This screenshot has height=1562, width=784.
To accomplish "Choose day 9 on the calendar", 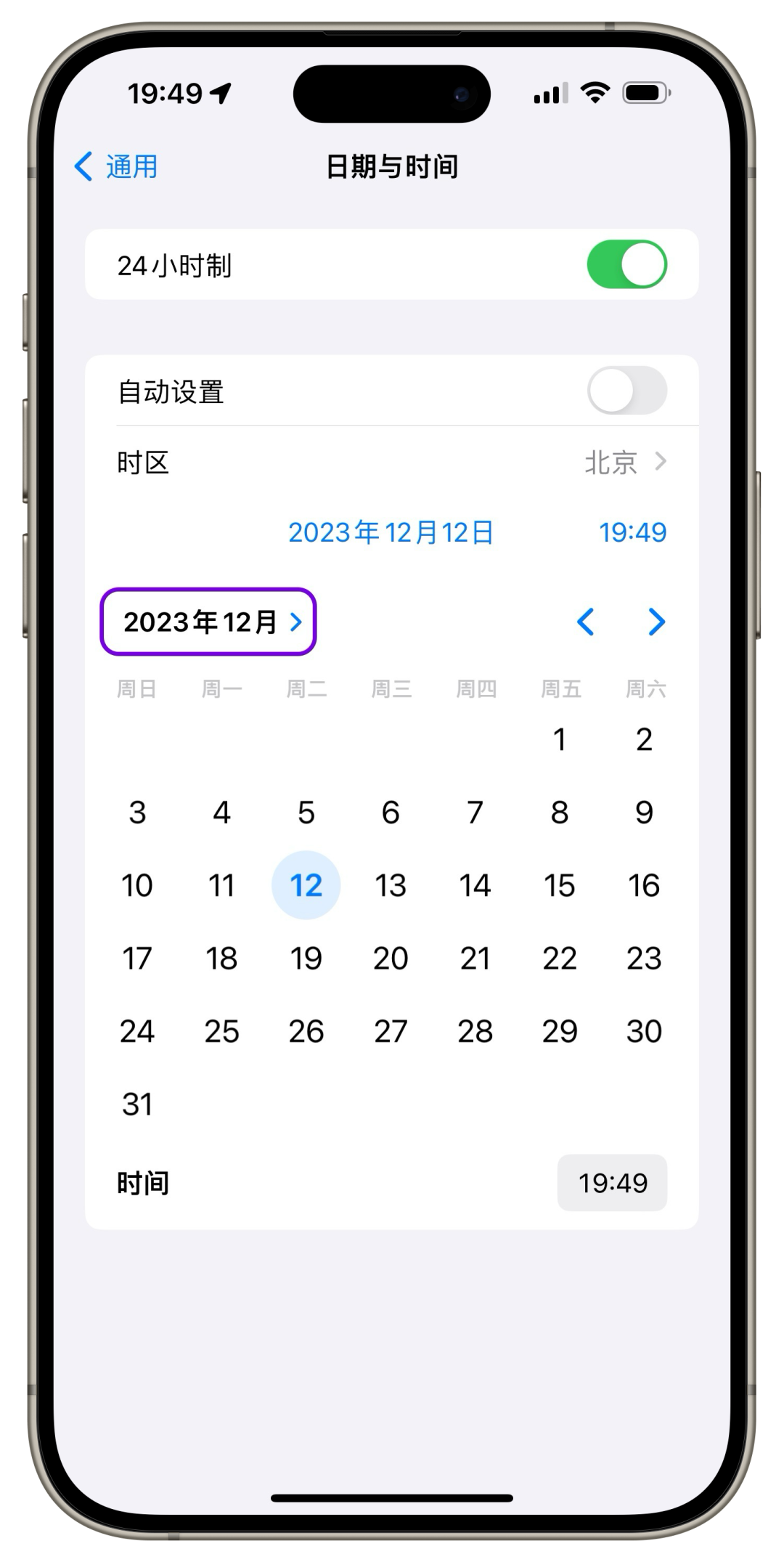I will 644,813.
